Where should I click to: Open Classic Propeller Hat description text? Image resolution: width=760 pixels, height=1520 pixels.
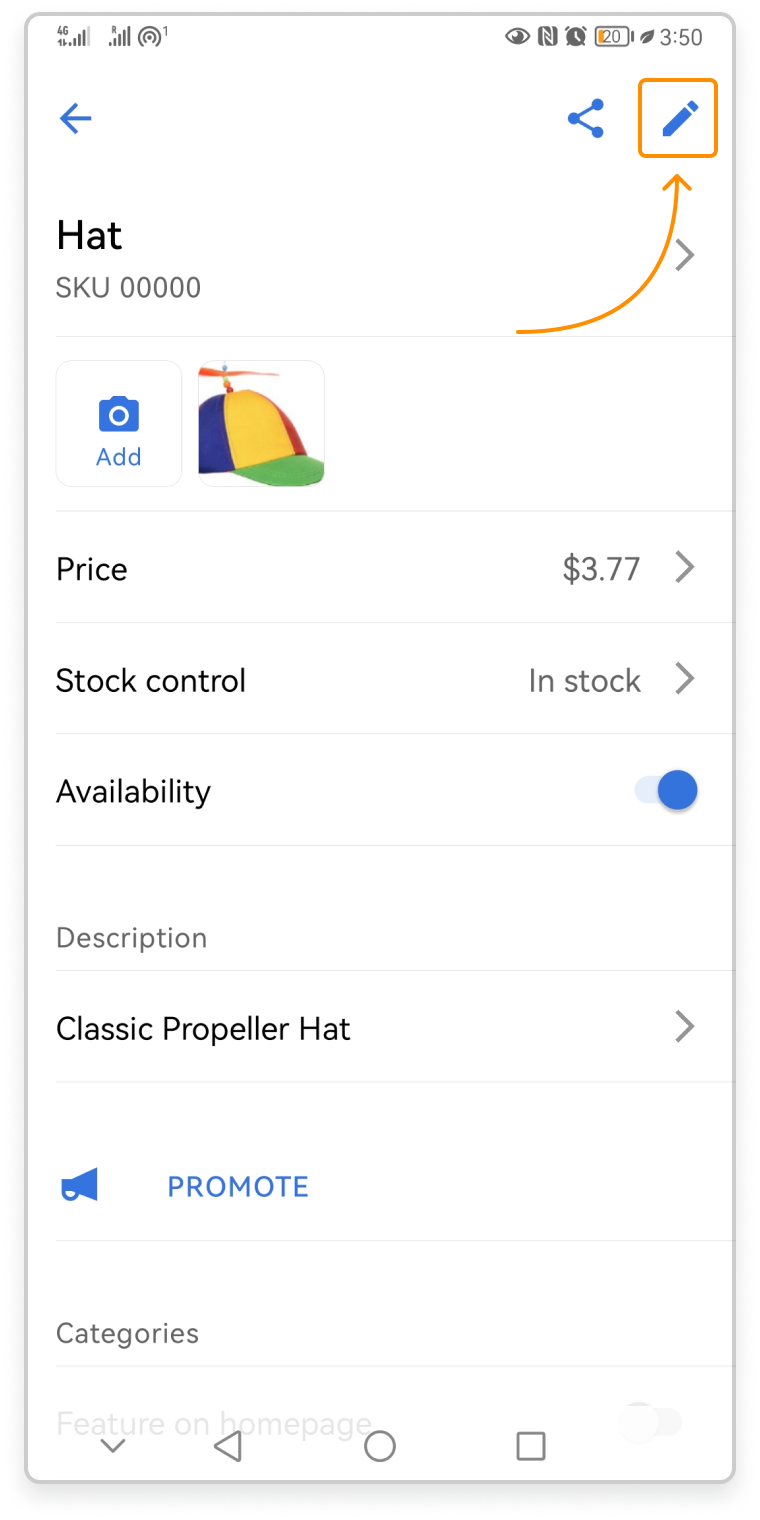click(203, 1027)
